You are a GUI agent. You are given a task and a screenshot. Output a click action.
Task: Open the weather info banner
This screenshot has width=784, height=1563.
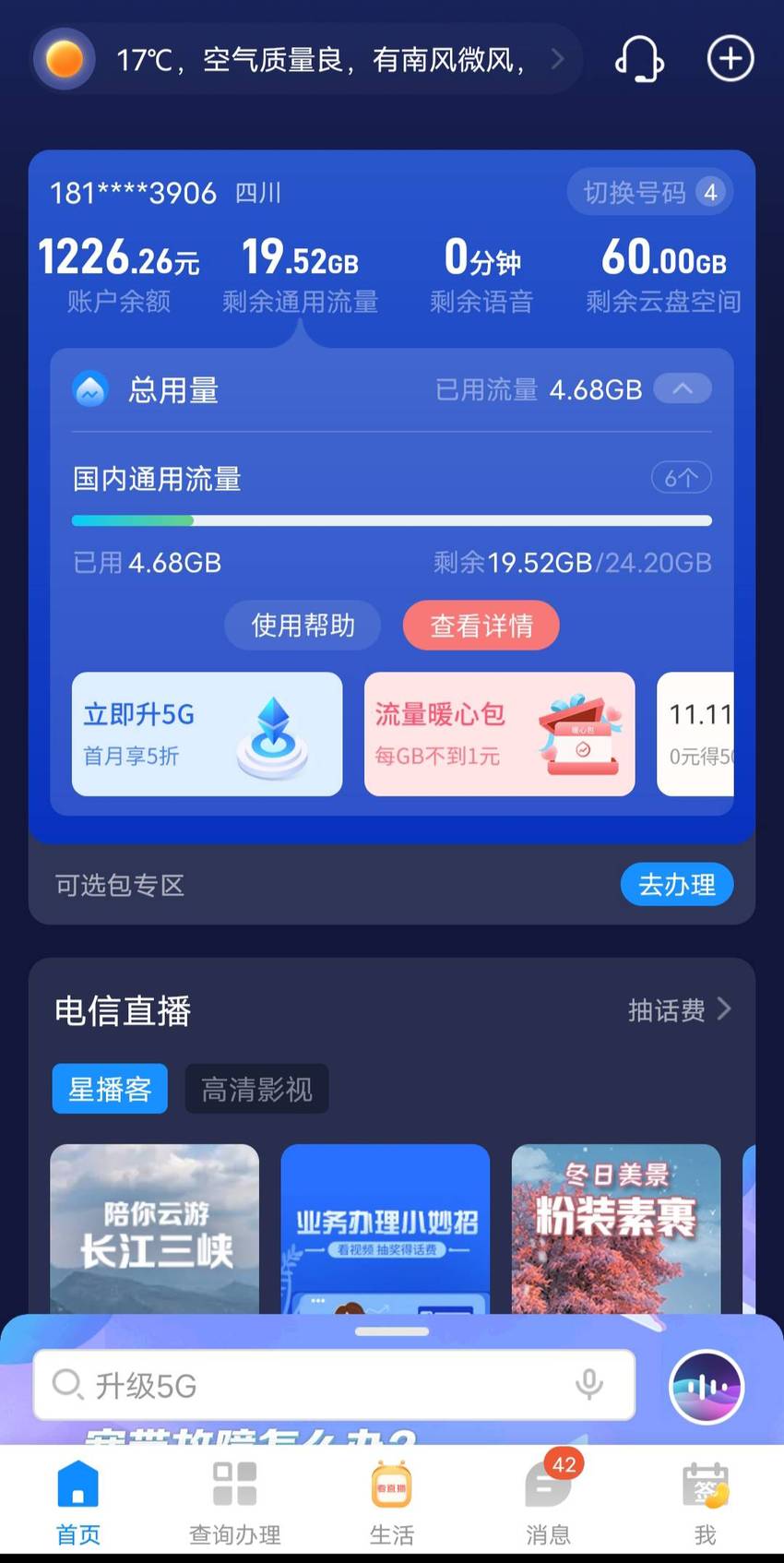pyautogui.click(x=306, y=60)
